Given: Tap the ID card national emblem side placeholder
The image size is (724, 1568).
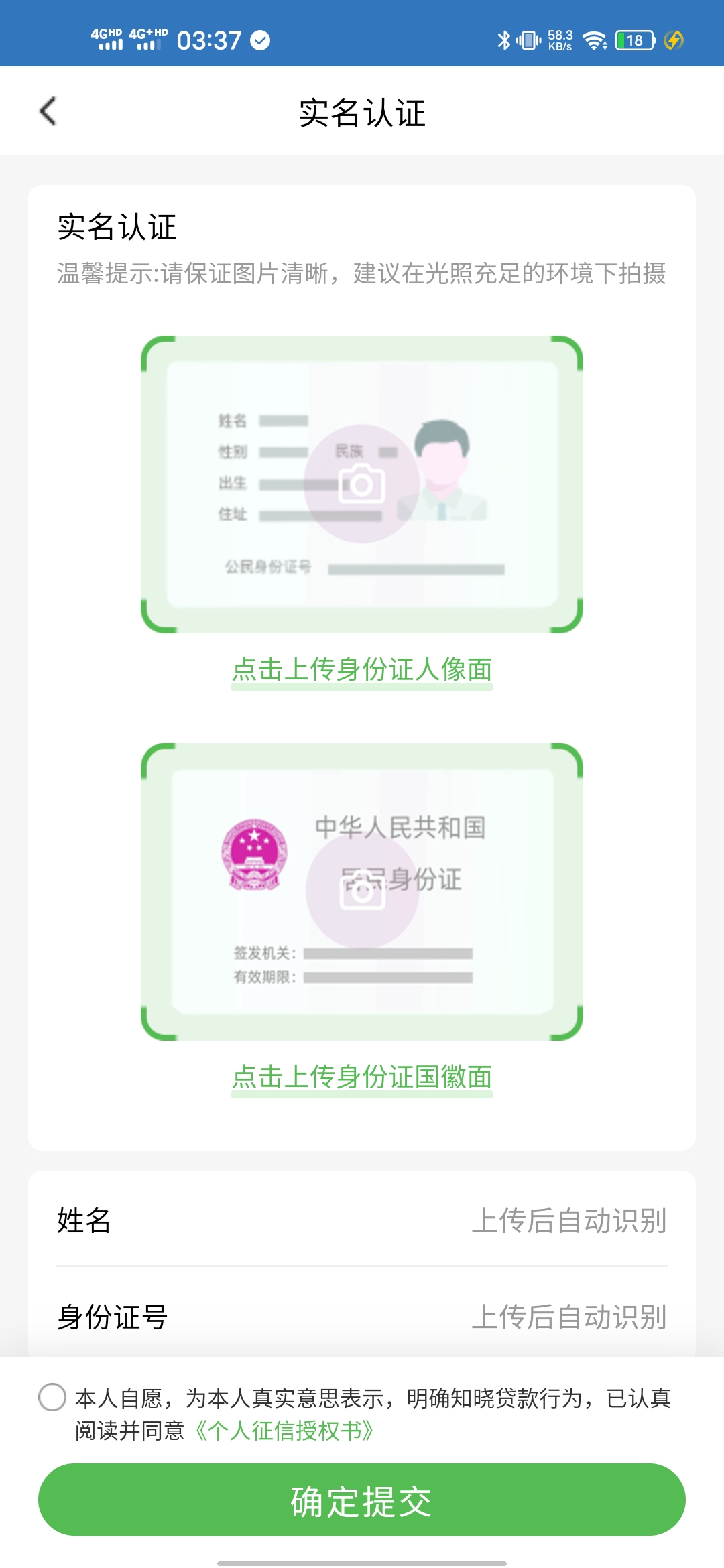Looking at the screenshot, I should (x=362, y=891).
